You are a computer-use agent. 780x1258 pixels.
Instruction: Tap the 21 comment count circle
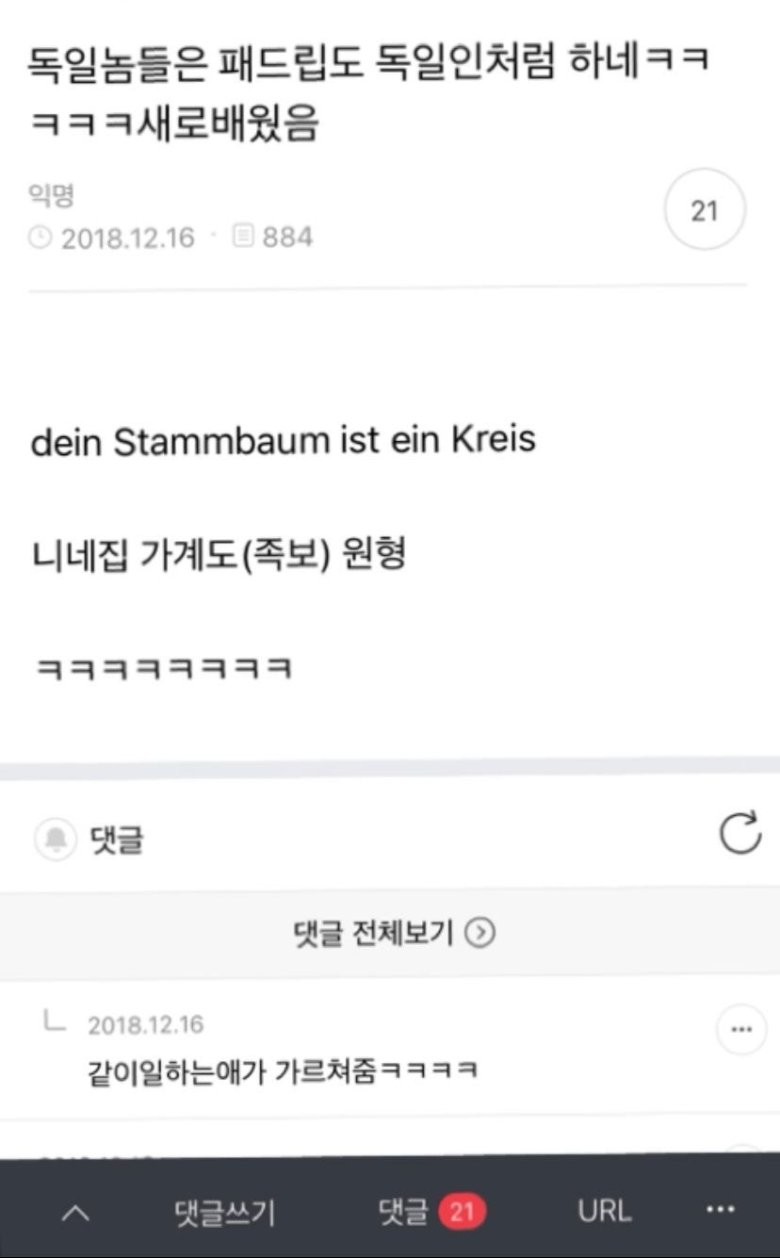(x=705, y=211)
